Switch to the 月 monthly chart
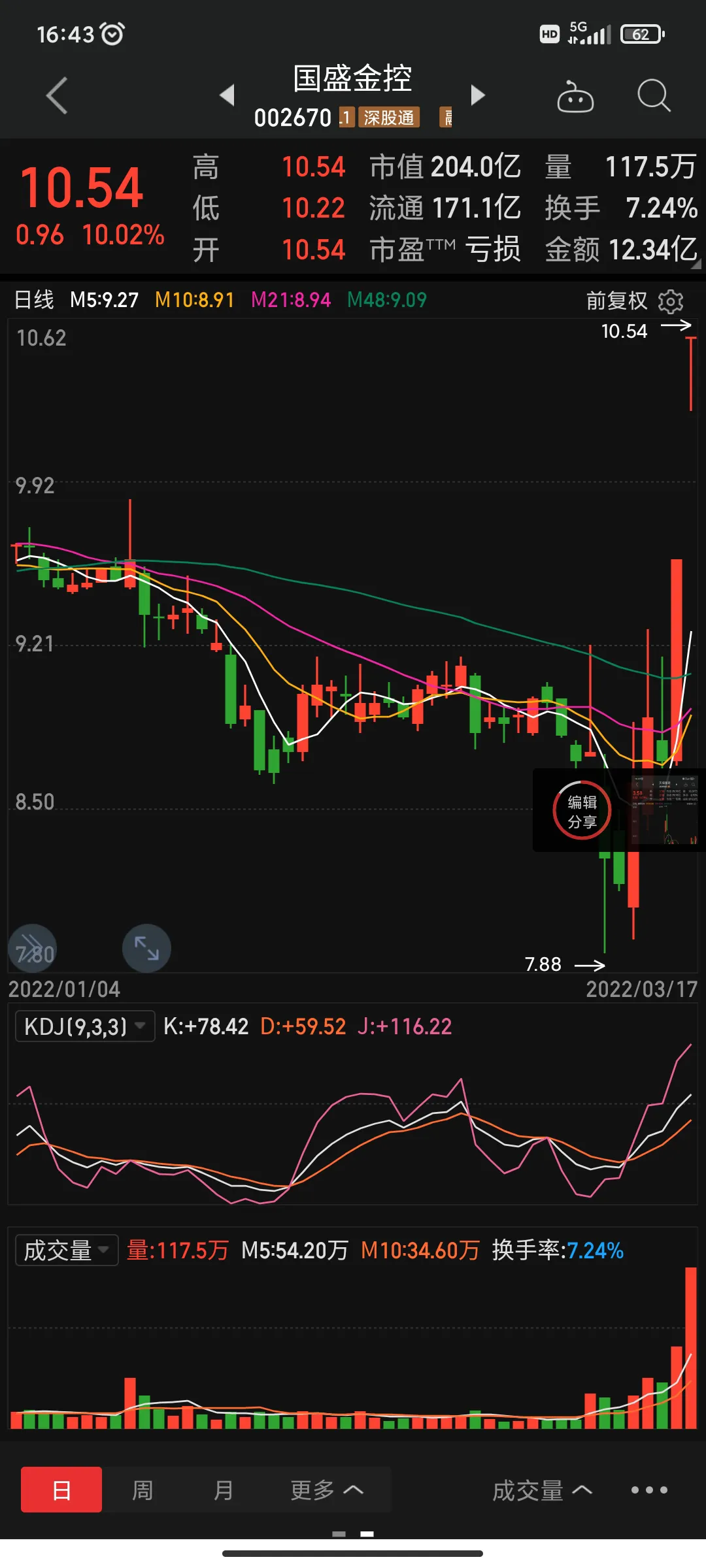706x1568 pixels. (x=223, y=1490)
